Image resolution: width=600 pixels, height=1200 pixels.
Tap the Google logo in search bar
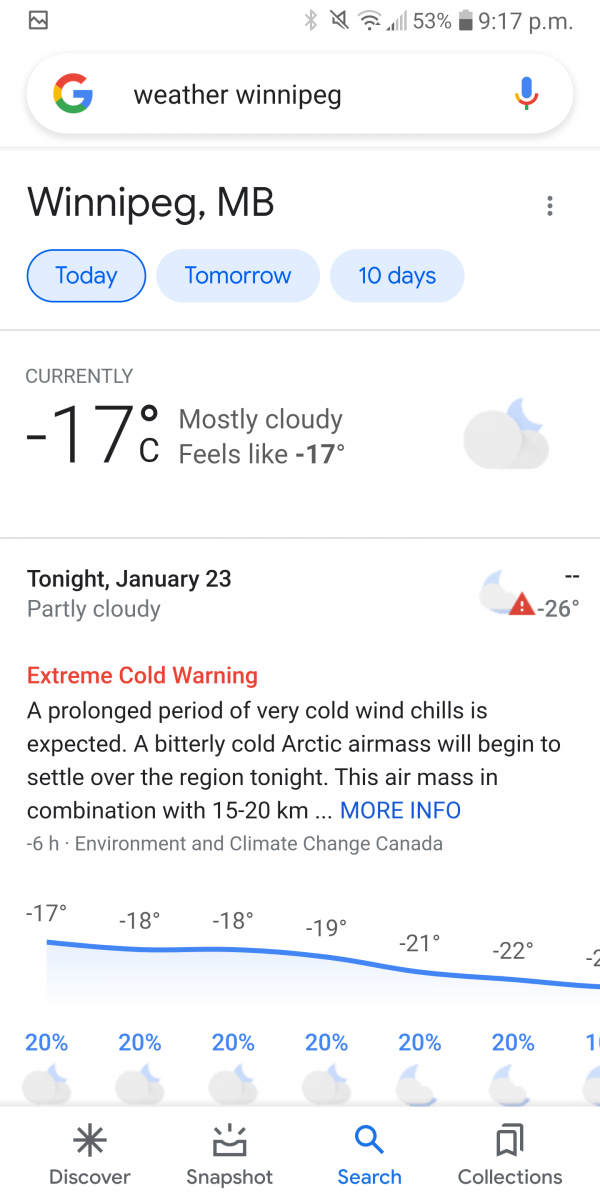point(73,96)
